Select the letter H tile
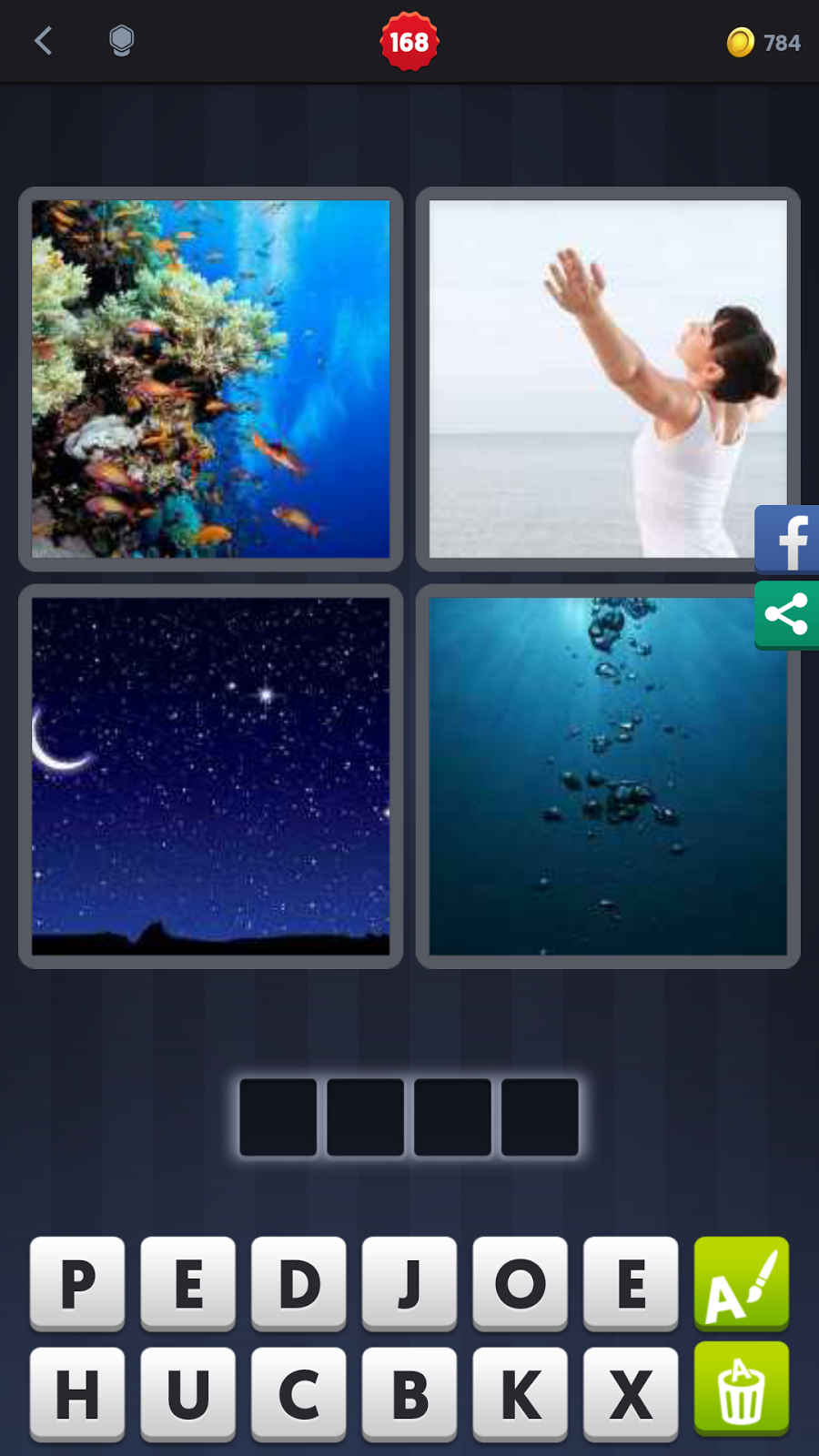Image resolution: width=819 pixels, height=1456 pixels. 77,1393
